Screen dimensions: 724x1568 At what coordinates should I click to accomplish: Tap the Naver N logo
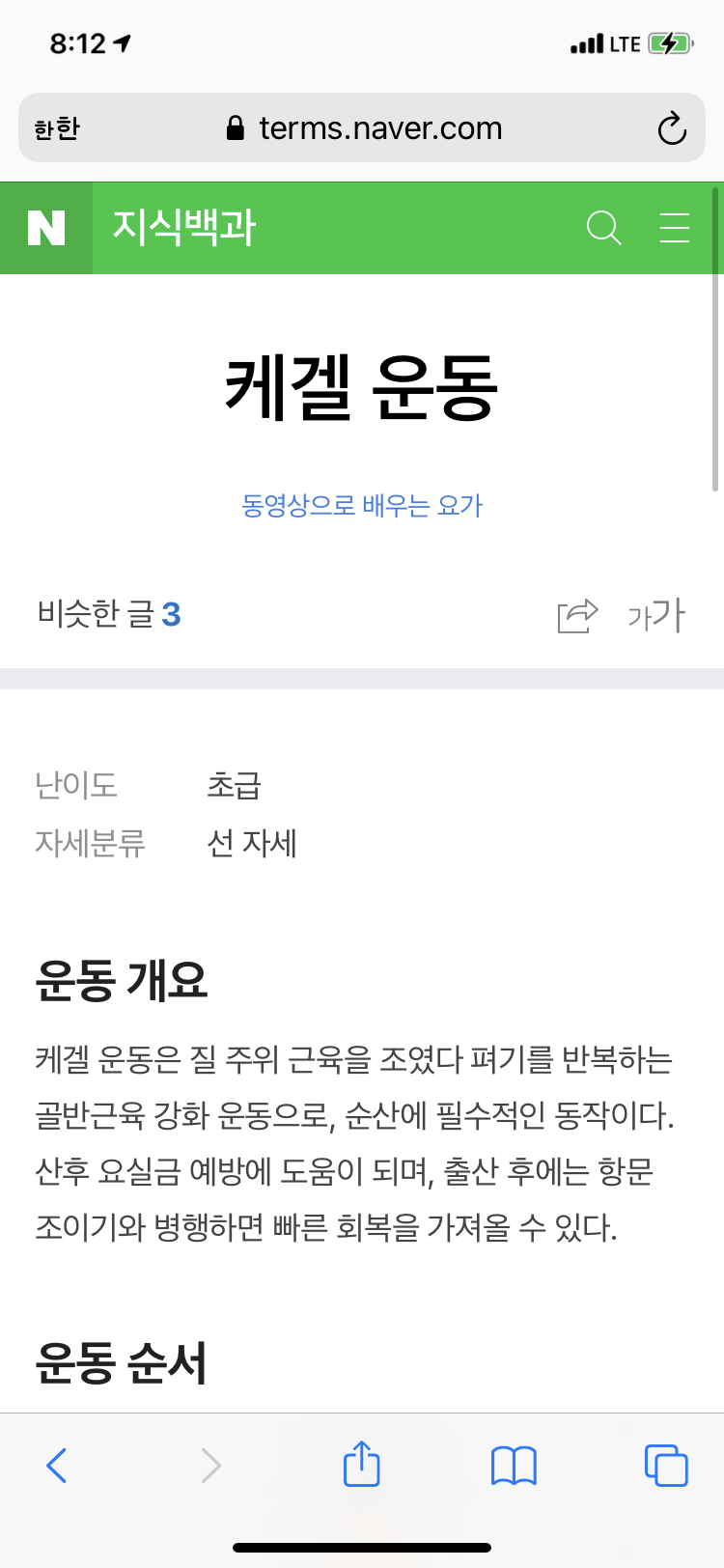click(46, 228)
